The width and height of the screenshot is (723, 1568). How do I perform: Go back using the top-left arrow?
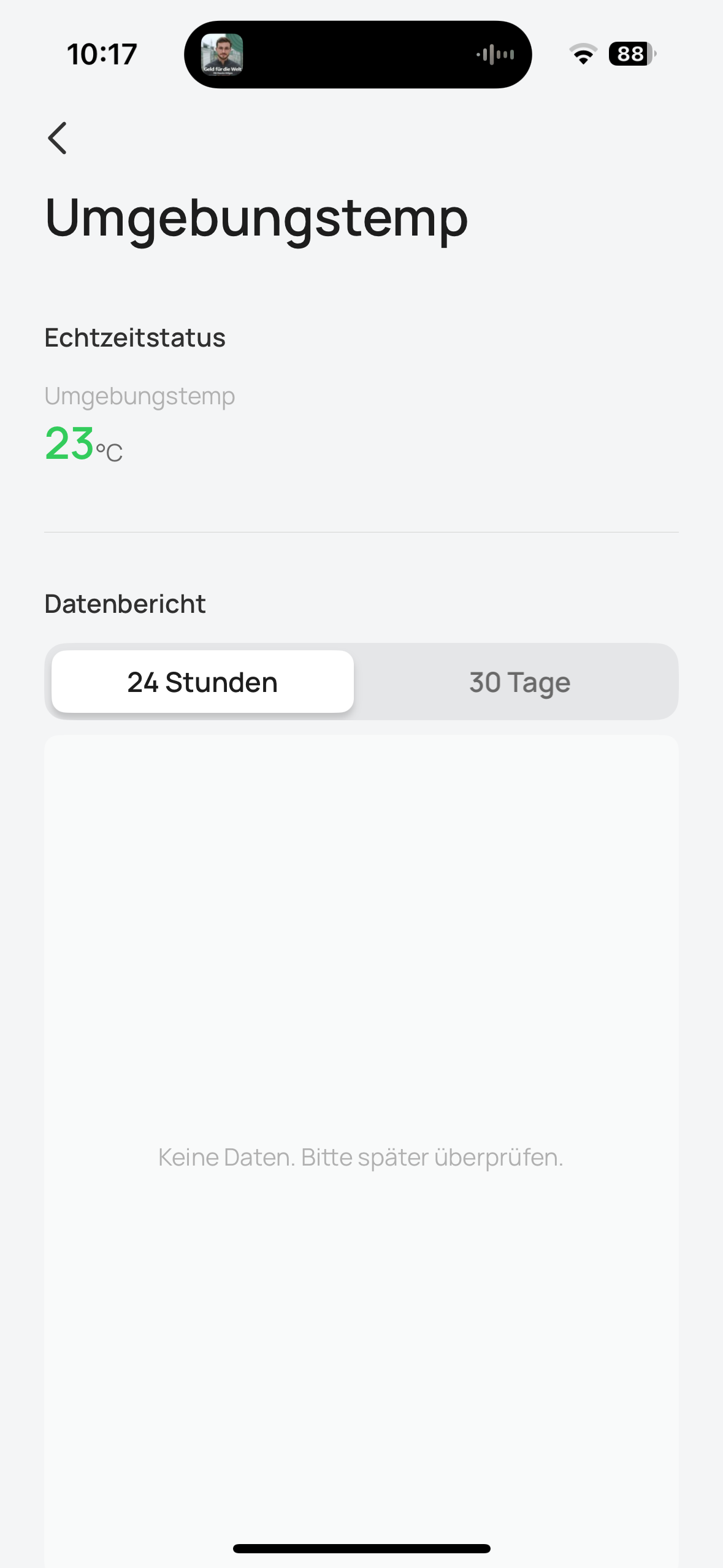(x=57, y=138)
